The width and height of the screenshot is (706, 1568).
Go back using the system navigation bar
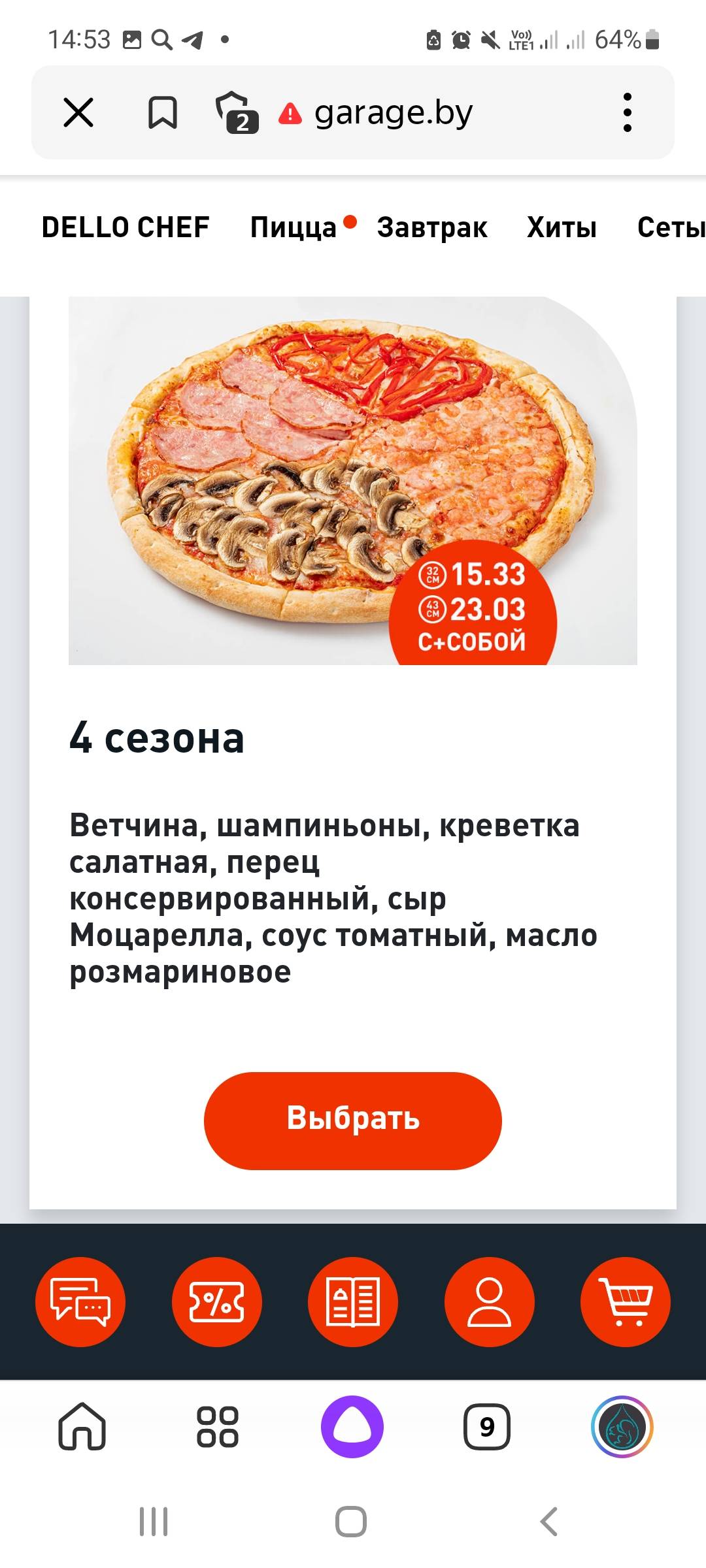pyautogui.click(x=549, y=1522)
